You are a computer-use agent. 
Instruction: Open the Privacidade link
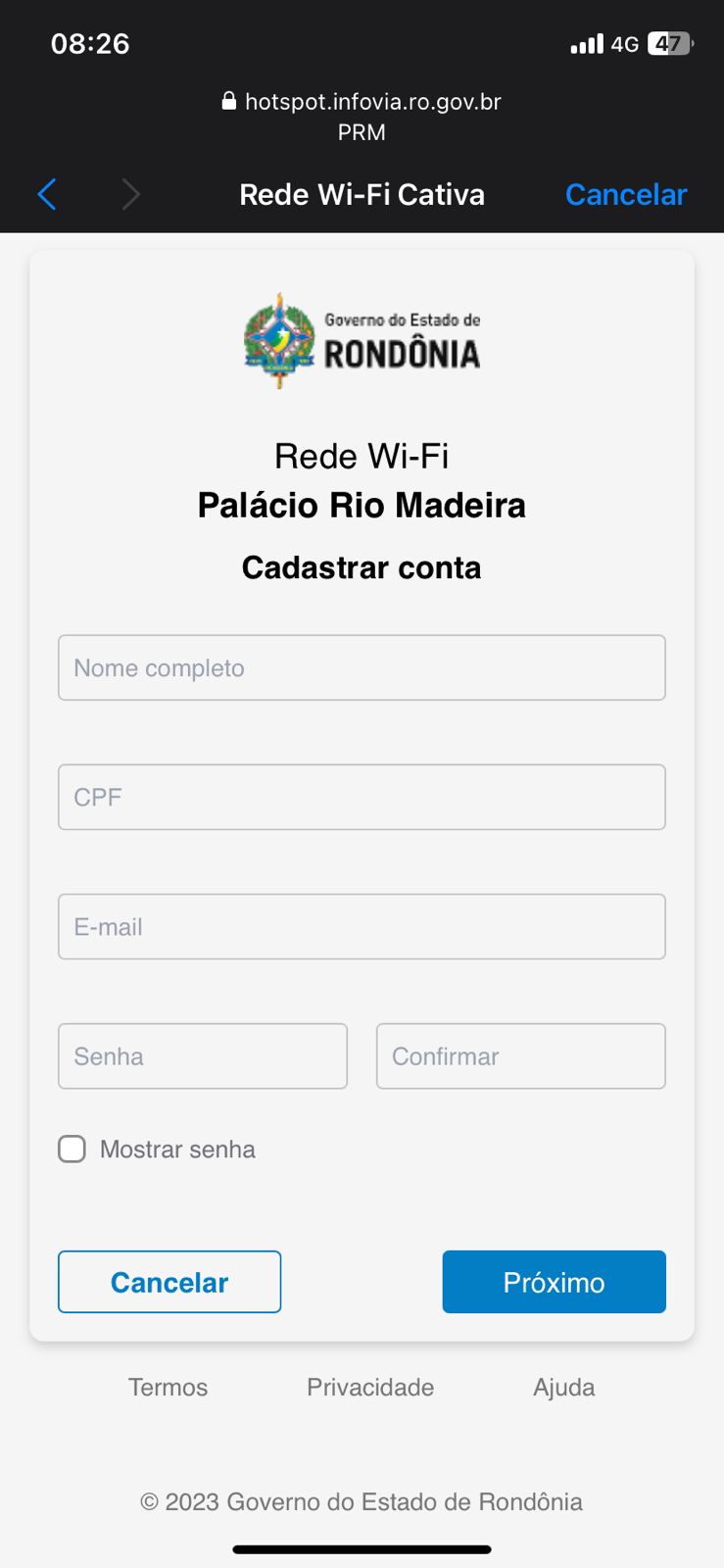click(x=370, y=1387)
